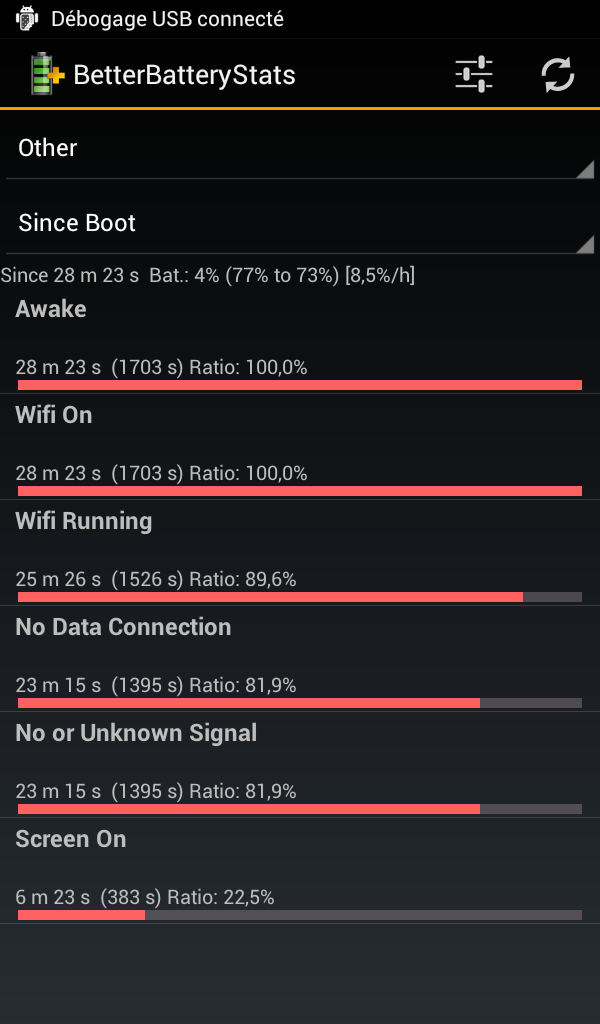Select the Wifi Running entry
Image resolution: width=600 pixels, height=1024 pixels.
tap(300, 552)
